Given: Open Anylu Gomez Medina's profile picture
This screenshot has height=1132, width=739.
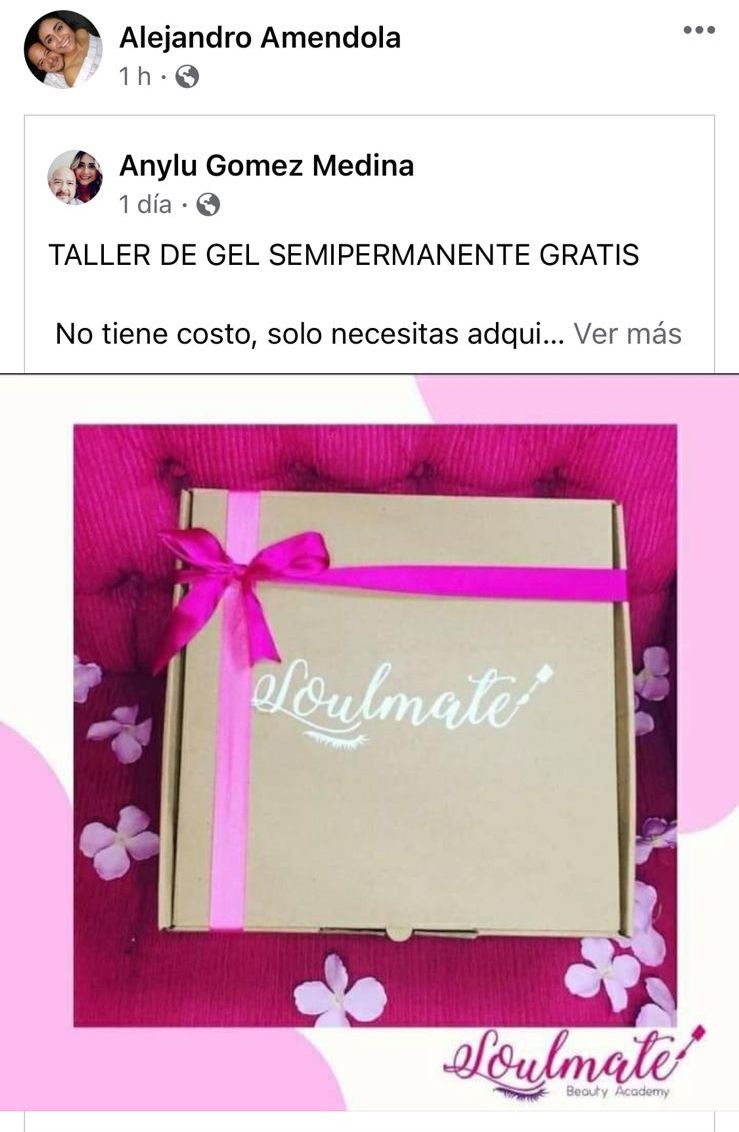Looking at the screenshot, I should [x=75, y=177].
